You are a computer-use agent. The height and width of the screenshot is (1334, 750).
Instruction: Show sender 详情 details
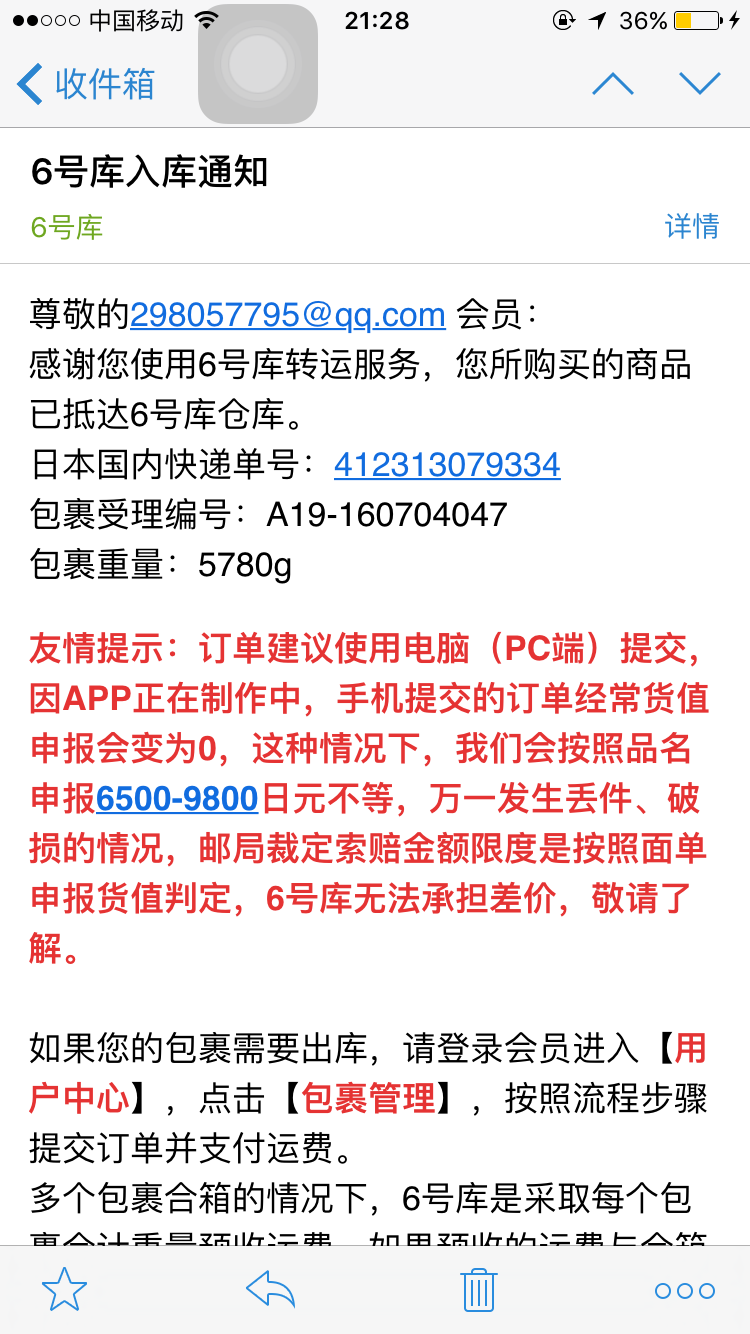pos(692,226)
